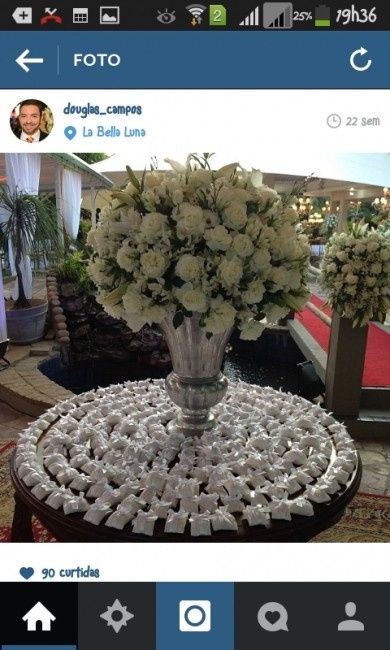Open douglas_campos profile picture

pyautogui.click(x=31, y=121)
